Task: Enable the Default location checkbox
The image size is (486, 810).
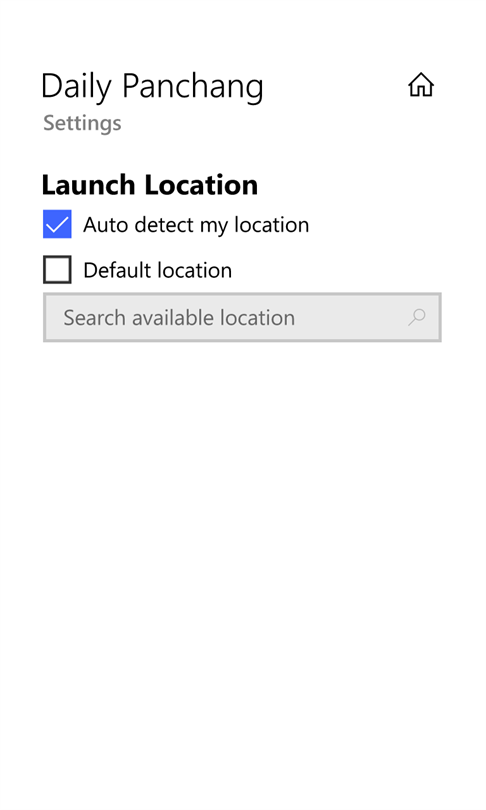Action: point(57,270)
